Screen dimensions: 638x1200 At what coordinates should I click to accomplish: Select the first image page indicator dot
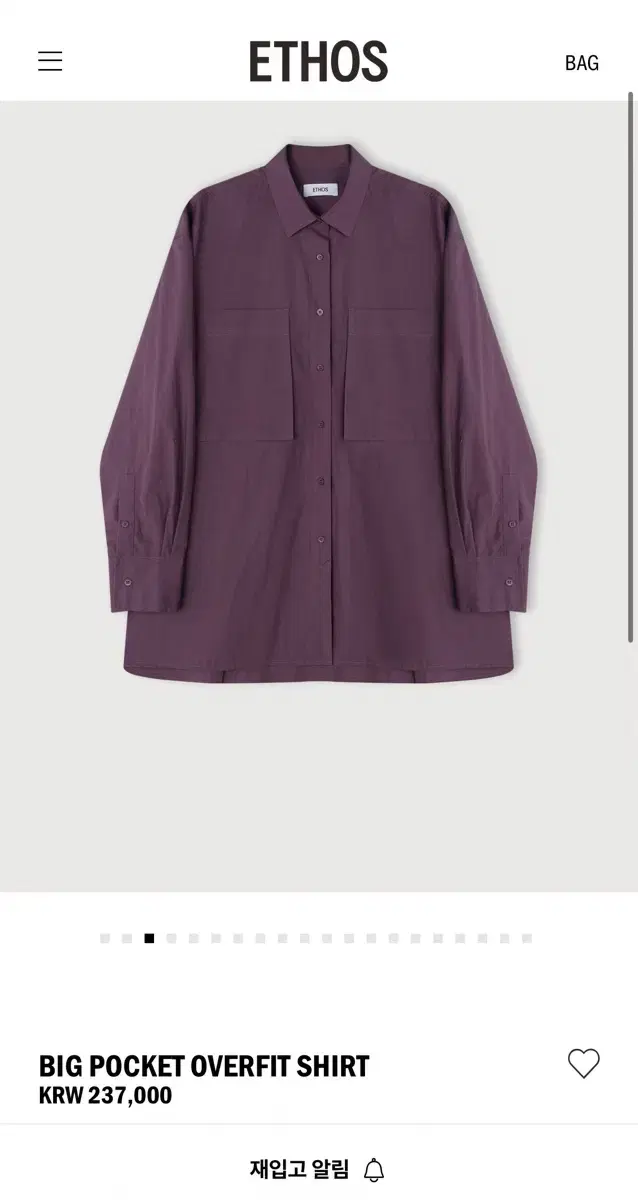click(105, 938)
